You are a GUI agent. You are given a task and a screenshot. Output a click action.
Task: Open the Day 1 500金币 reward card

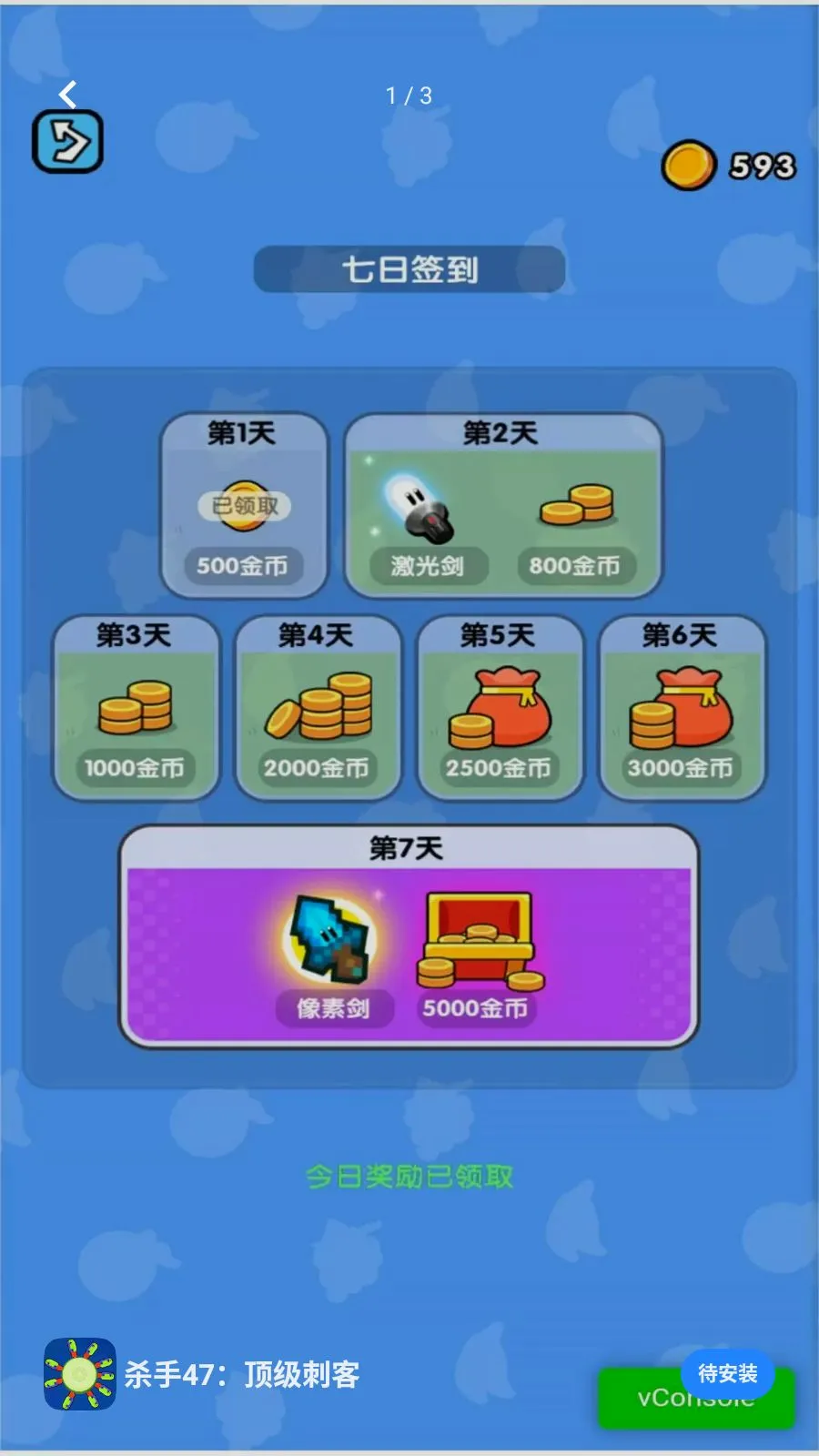[x=244, y=505]
